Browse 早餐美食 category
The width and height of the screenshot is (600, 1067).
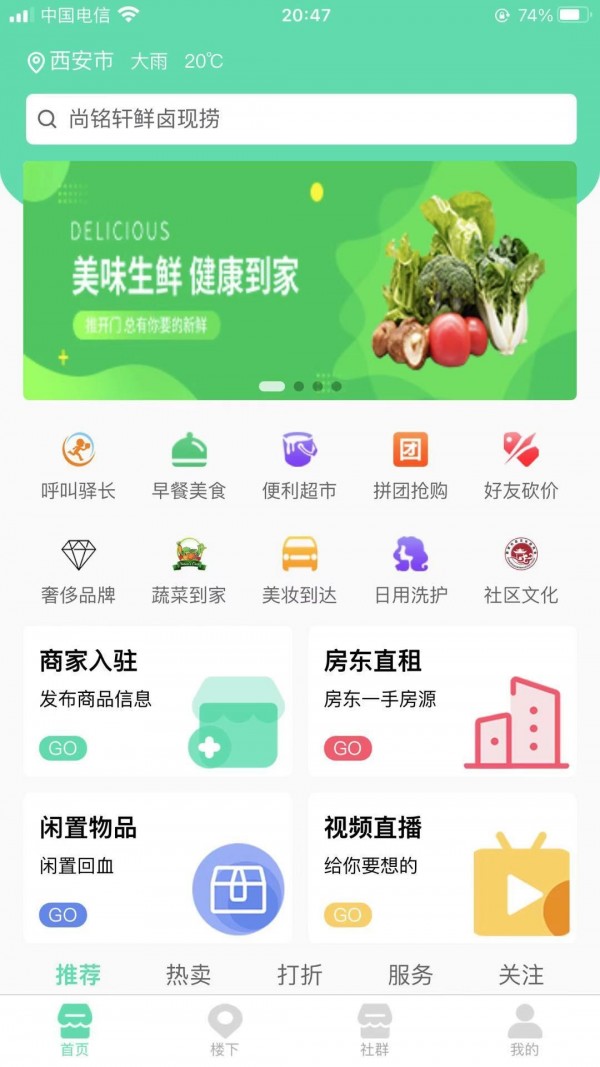pos(189,465)
